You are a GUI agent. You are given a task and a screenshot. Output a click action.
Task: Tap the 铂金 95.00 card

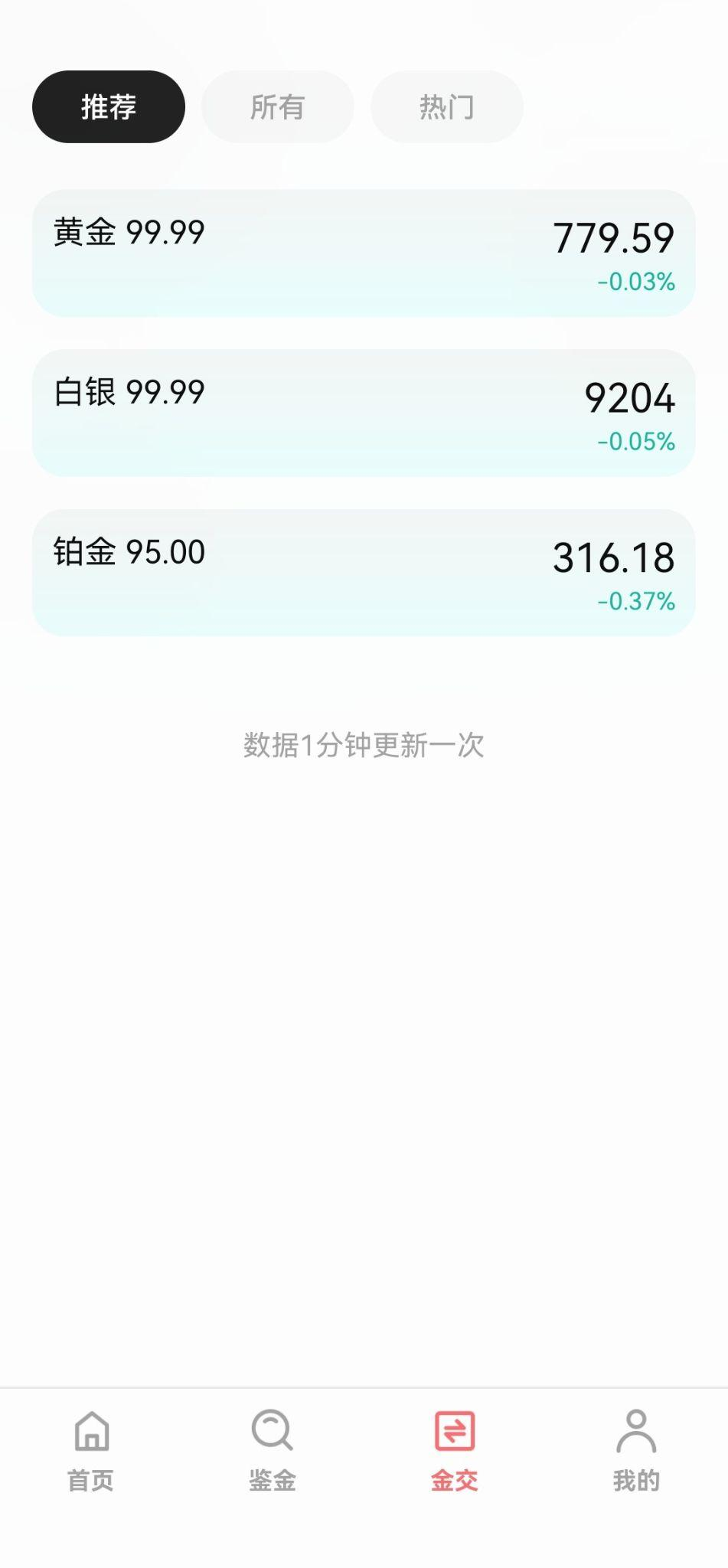pyautogui.click(x=364, y=573)
